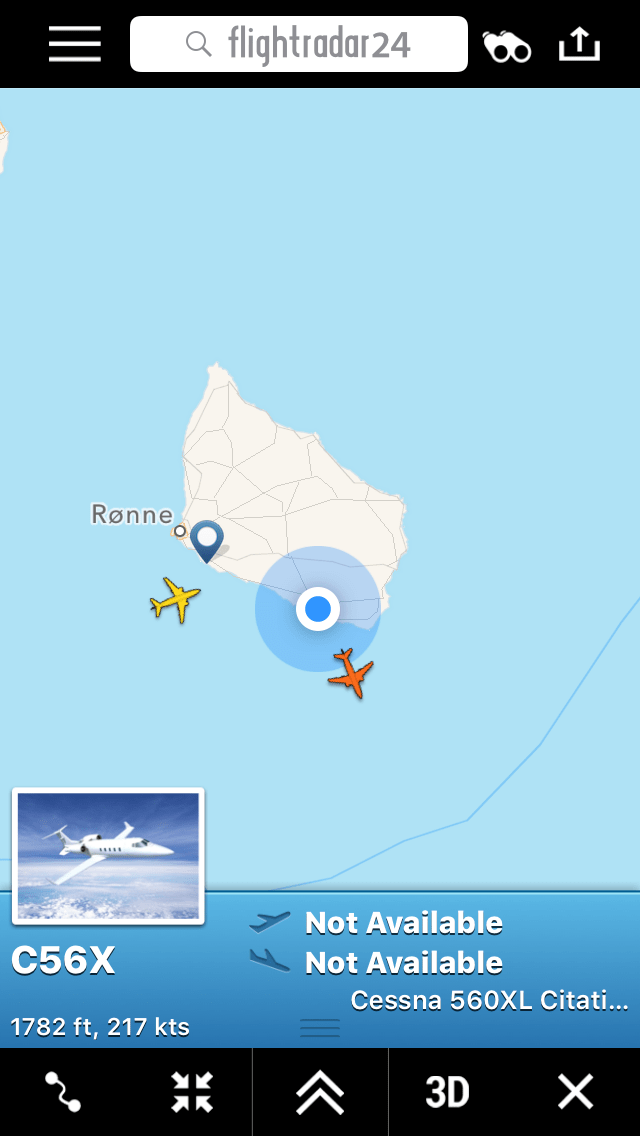The width and height of the screenshot is (640, 1136).
Task: Tap the flight info panel drag handle
Action: [320, 1027]
